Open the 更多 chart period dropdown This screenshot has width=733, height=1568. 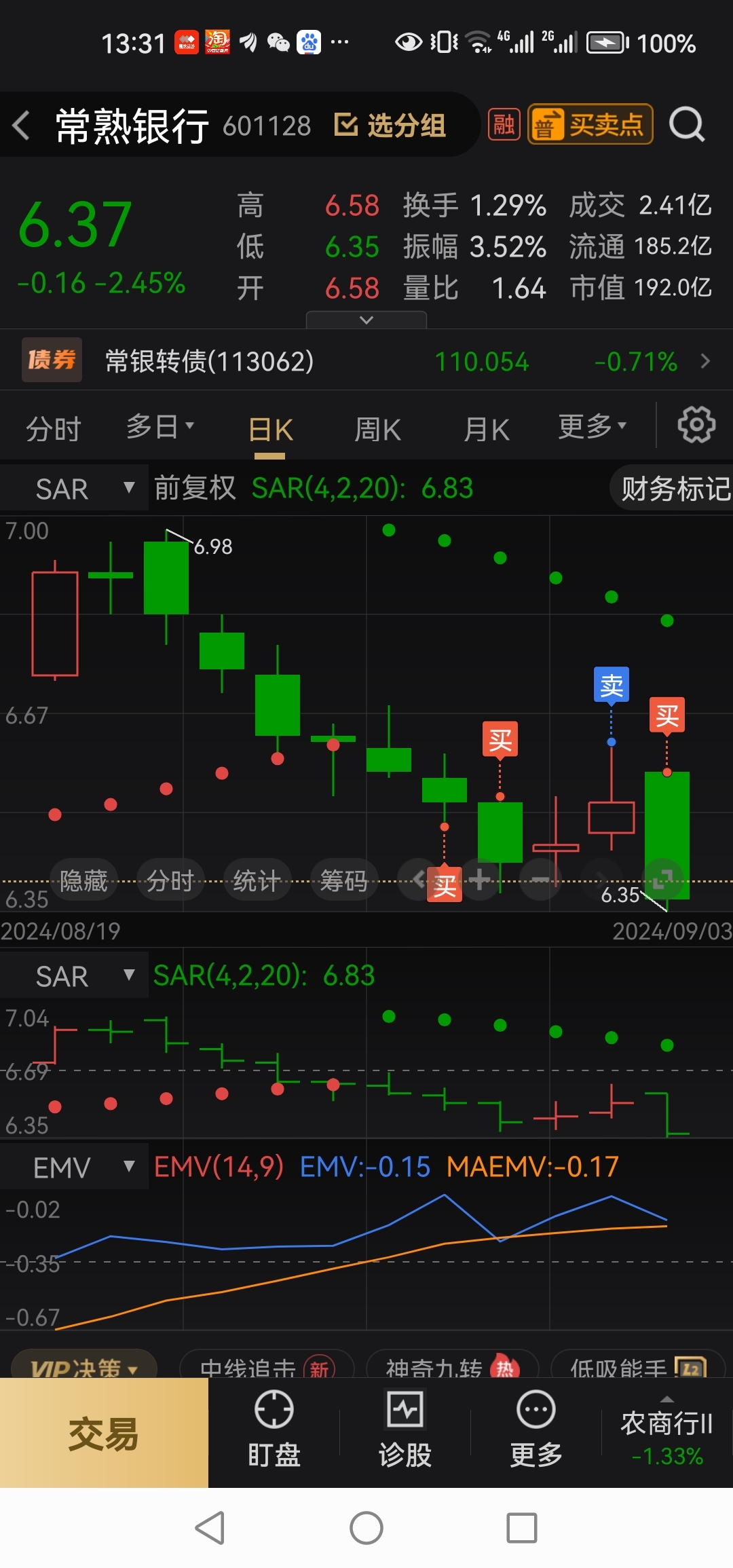point(593,427)
